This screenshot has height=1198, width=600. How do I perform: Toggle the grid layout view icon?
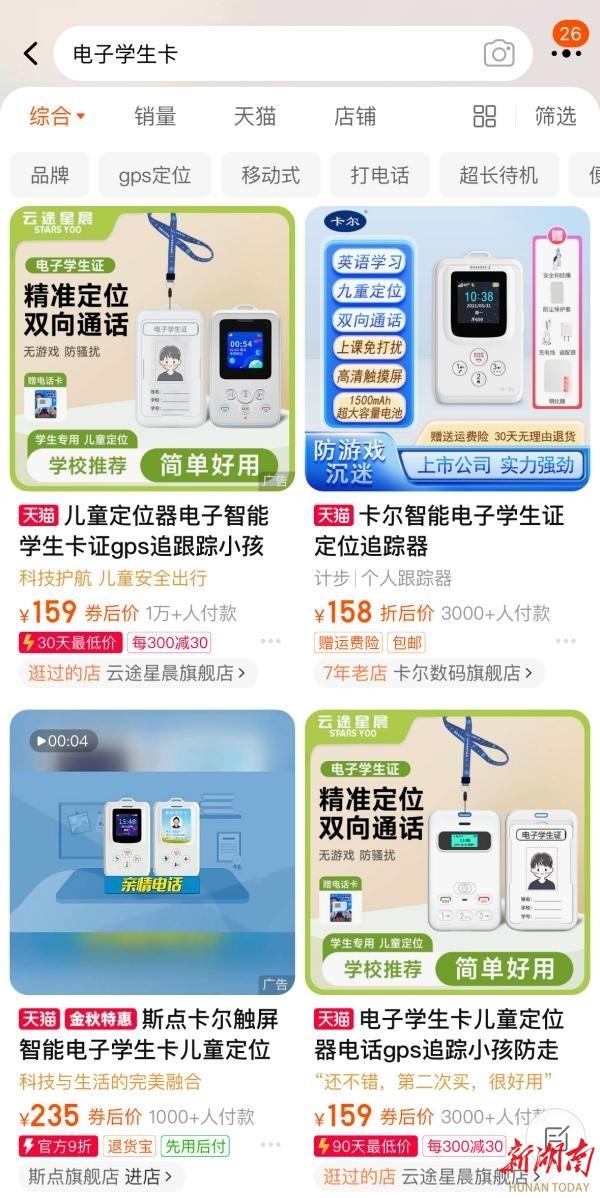point(485,116)
